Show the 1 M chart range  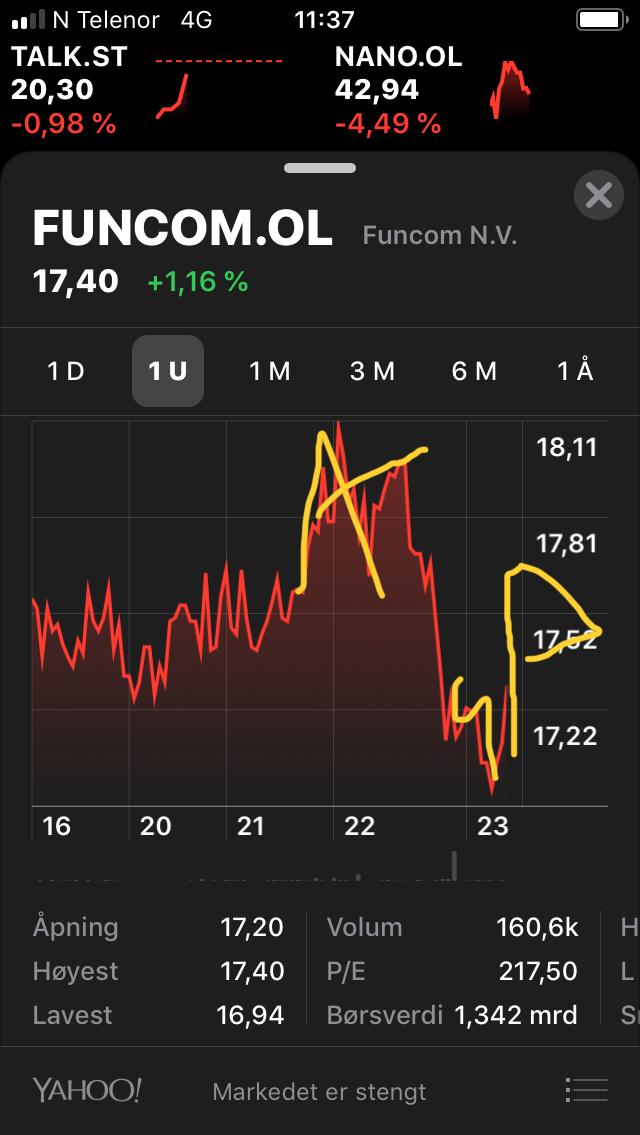[x=269, y=371]
